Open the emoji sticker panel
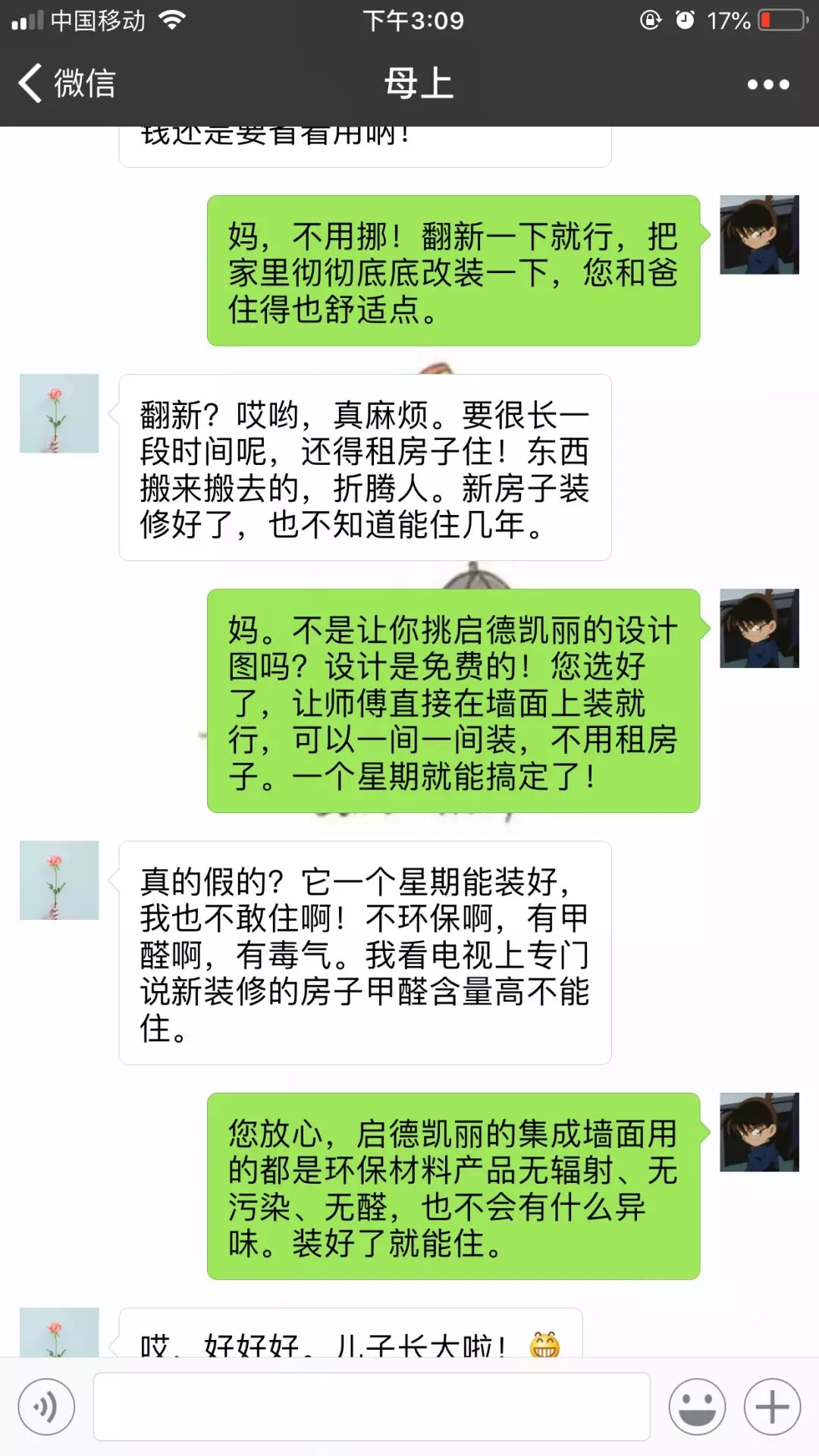This screenshot has width=819, height=1456. point(696,1407)
